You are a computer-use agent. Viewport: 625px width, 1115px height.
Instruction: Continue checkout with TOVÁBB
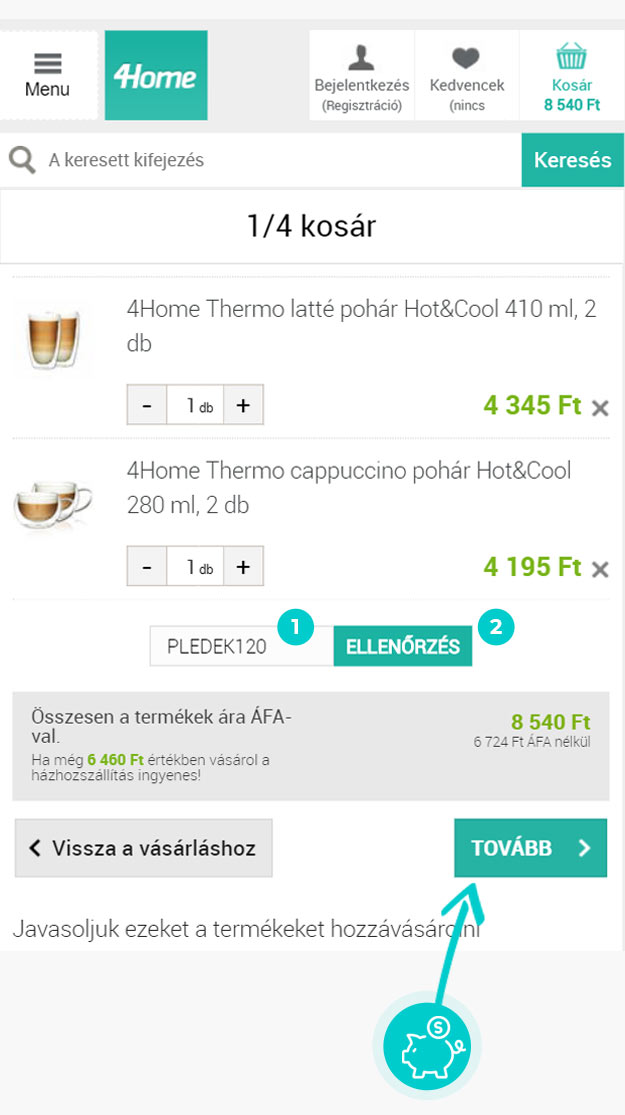(x=530, y=848)
